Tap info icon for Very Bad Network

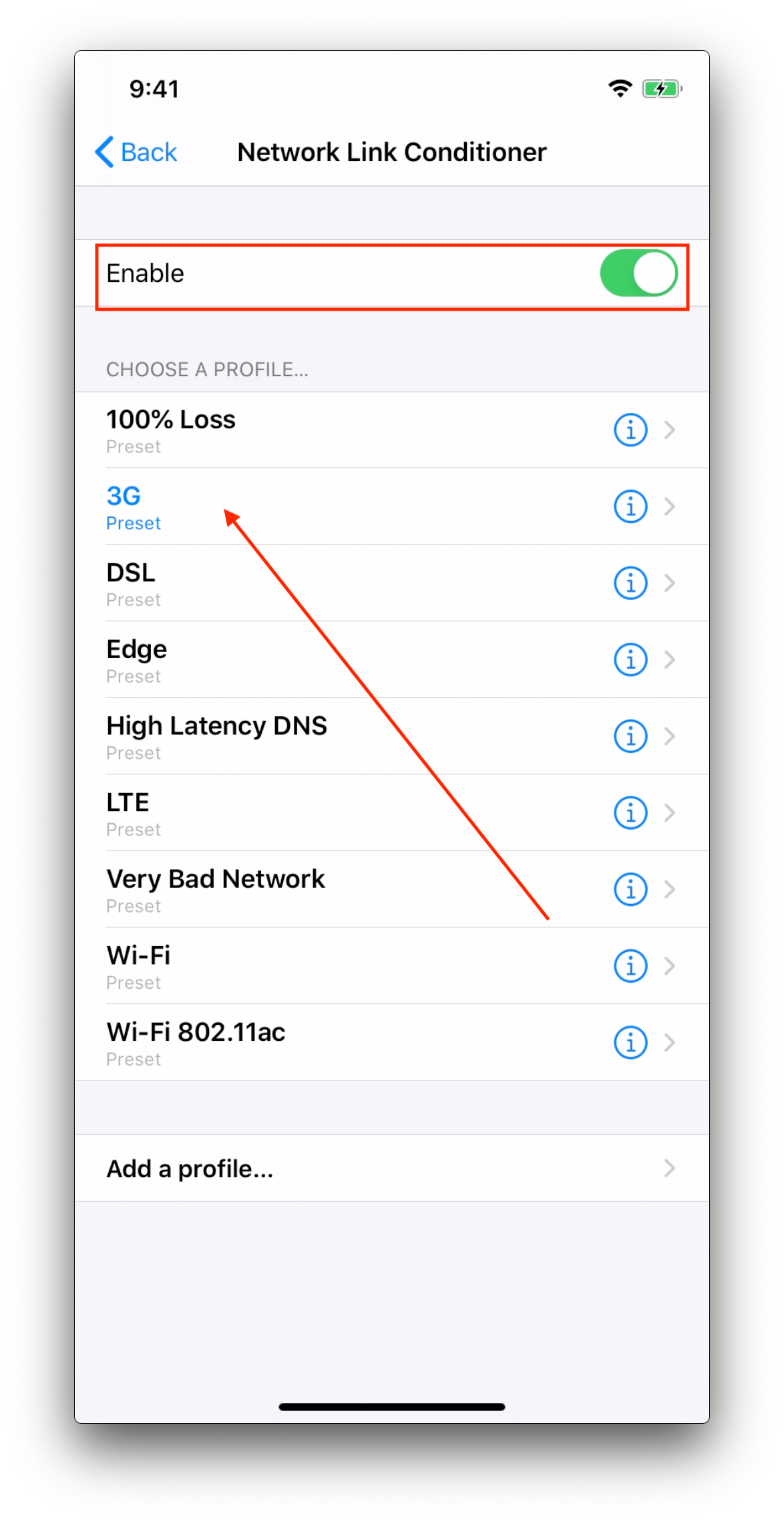tap(630, 889)
